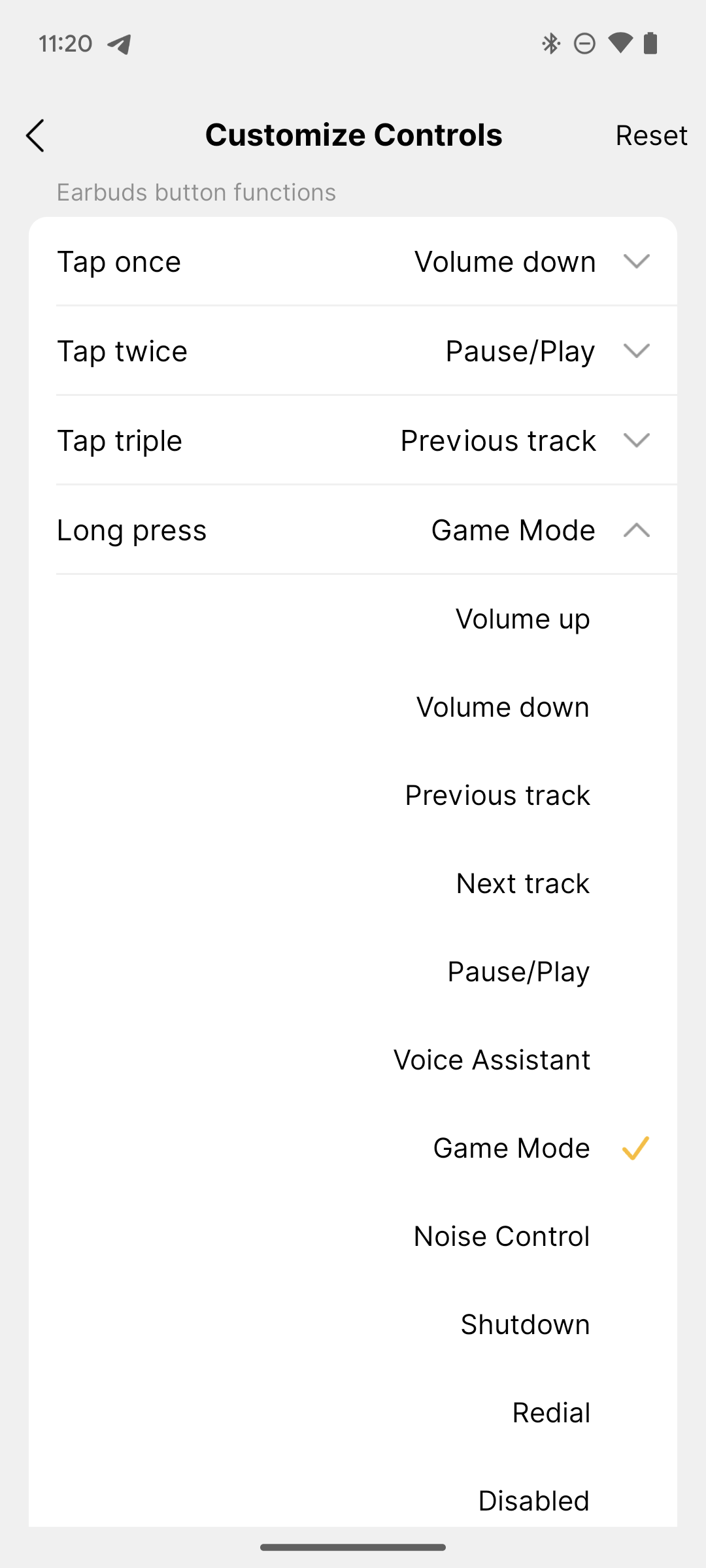The image size is (706, 1568).
Task: Reset the customized controls
Action: point(651,135)
